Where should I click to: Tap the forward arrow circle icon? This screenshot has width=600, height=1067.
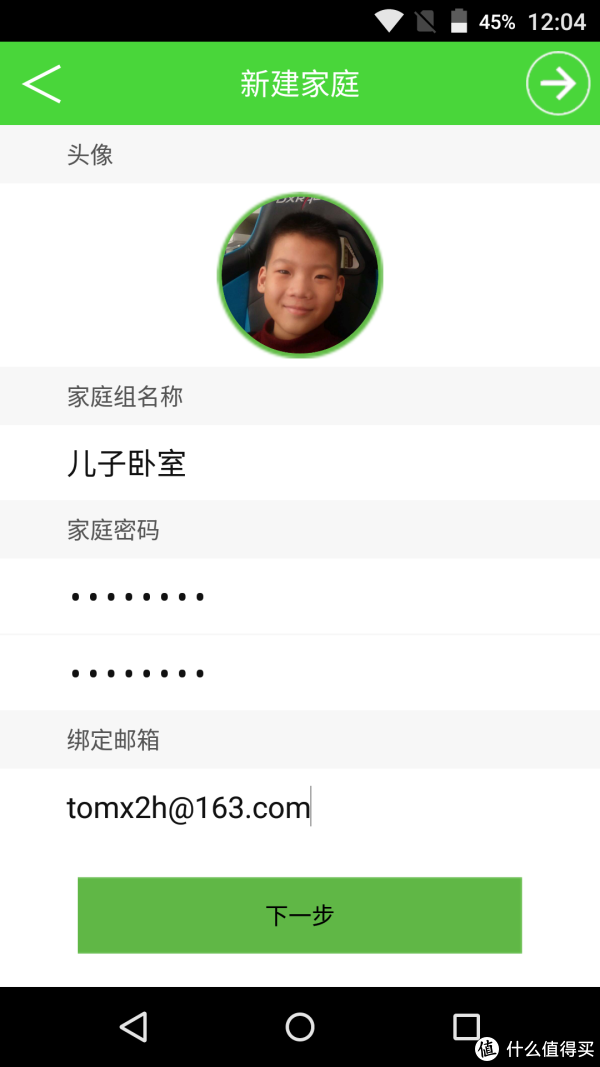(x=558, y=83)
